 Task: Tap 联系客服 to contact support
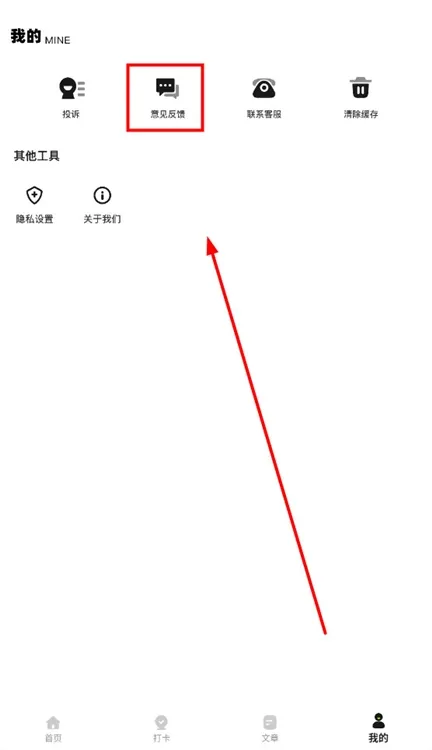coord(264,98)
